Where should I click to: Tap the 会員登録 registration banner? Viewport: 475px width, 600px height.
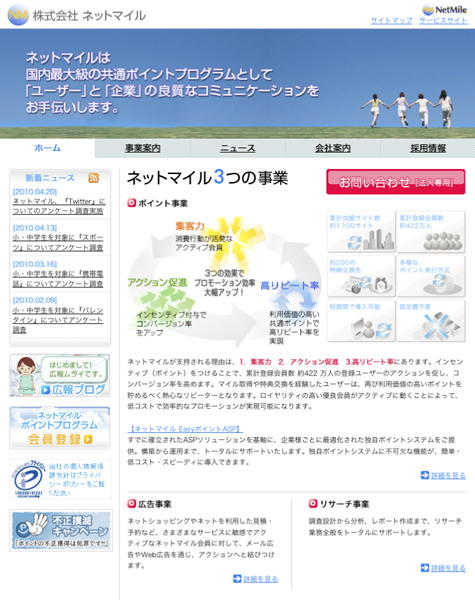pyautogui.click(x=60, y=428)
